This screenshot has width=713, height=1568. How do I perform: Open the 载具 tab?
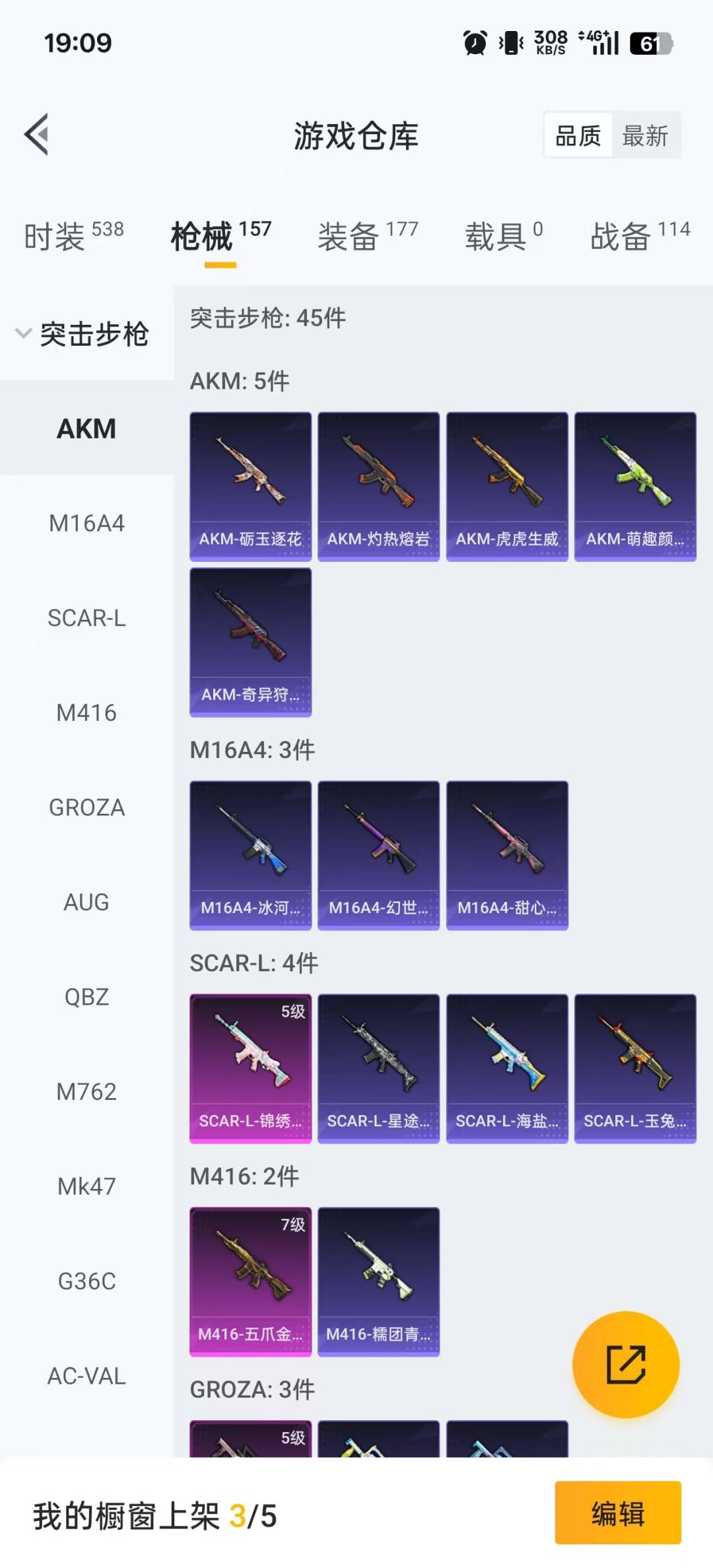[x=504, y=236]
